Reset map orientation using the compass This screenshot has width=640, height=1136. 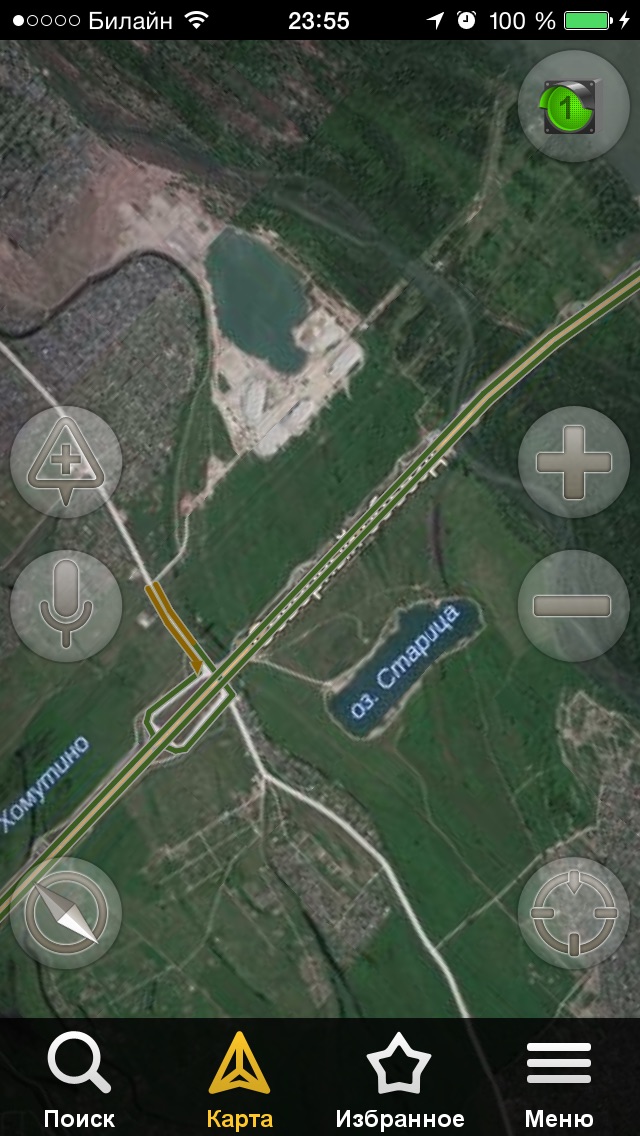[x=66, y=913]
